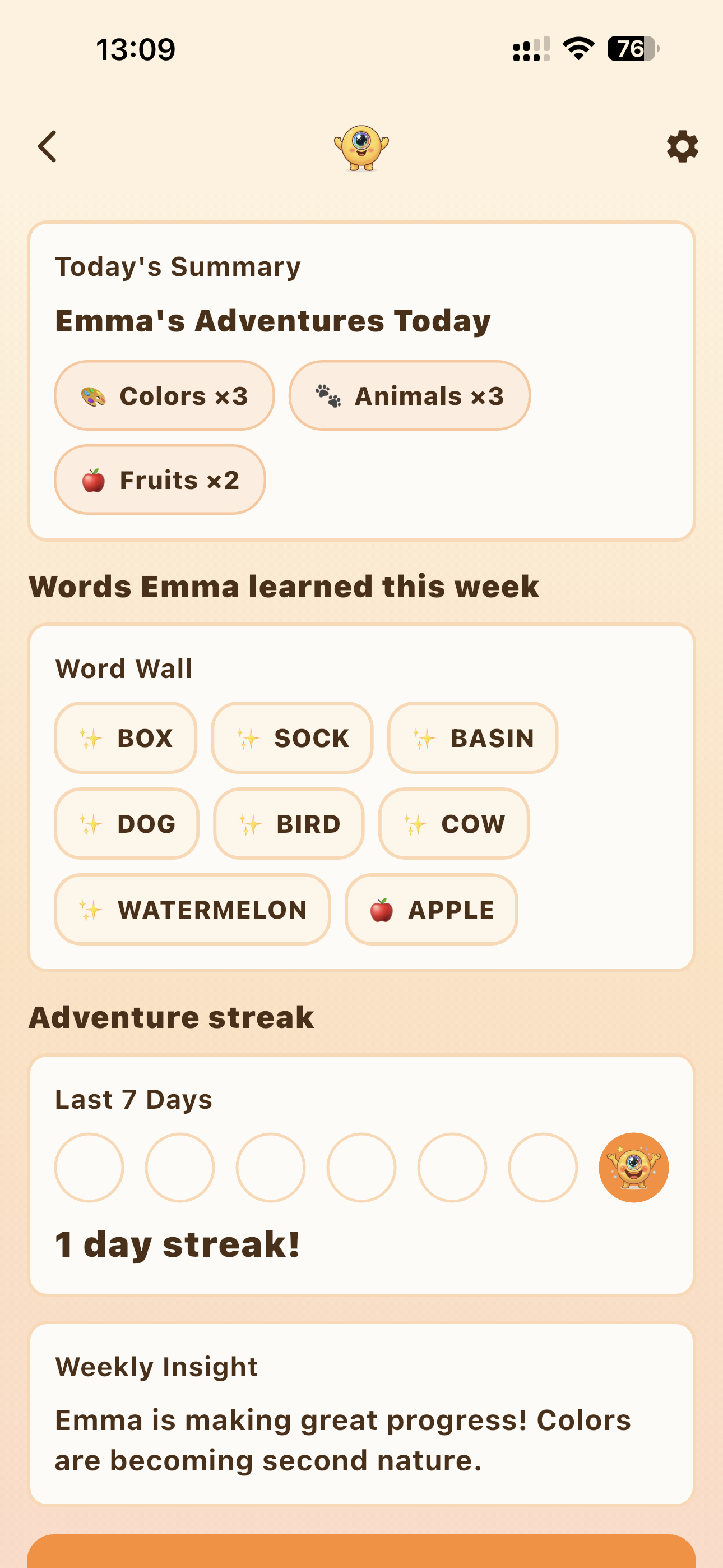Tap the SOCK word on the Word Wall

tap(291, 738)
